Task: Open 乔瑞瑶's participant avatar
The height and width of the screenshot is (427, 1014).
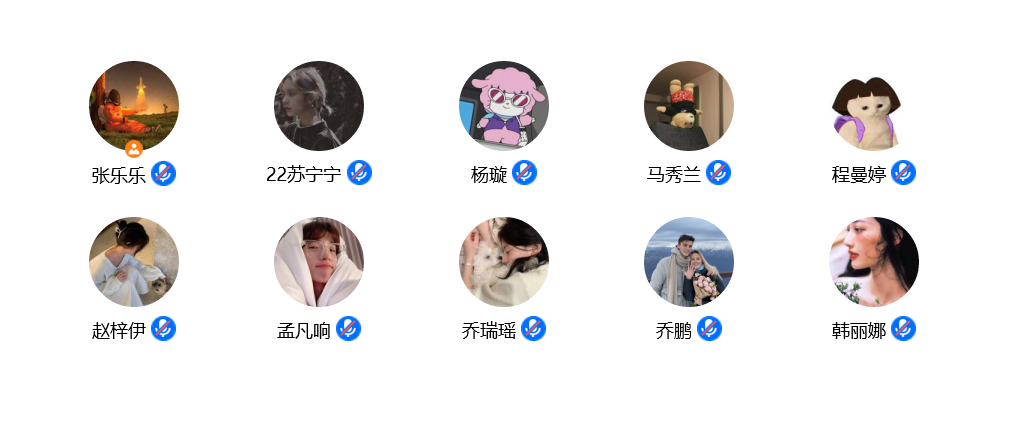Action: [x=504, y=262]
